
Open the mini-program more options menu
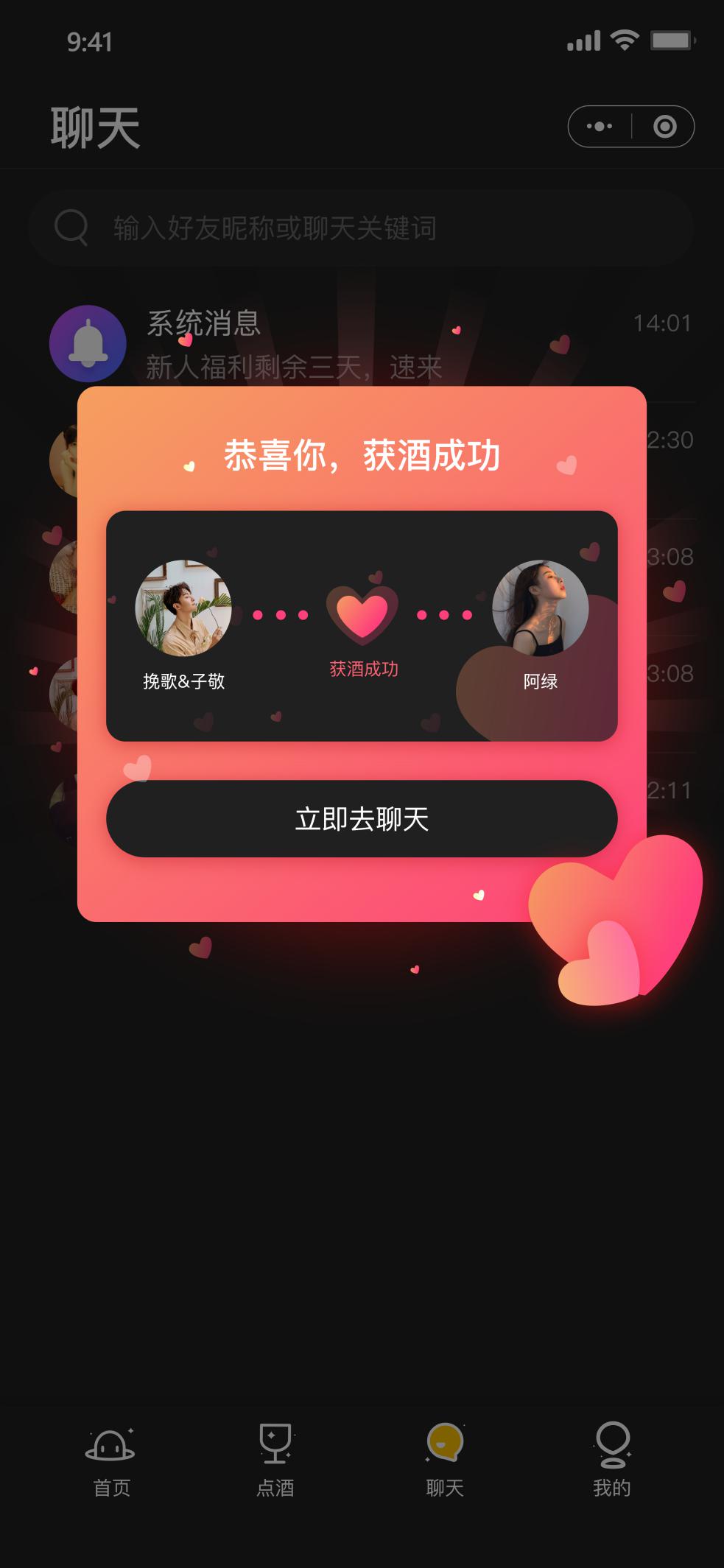click(600, 127)
